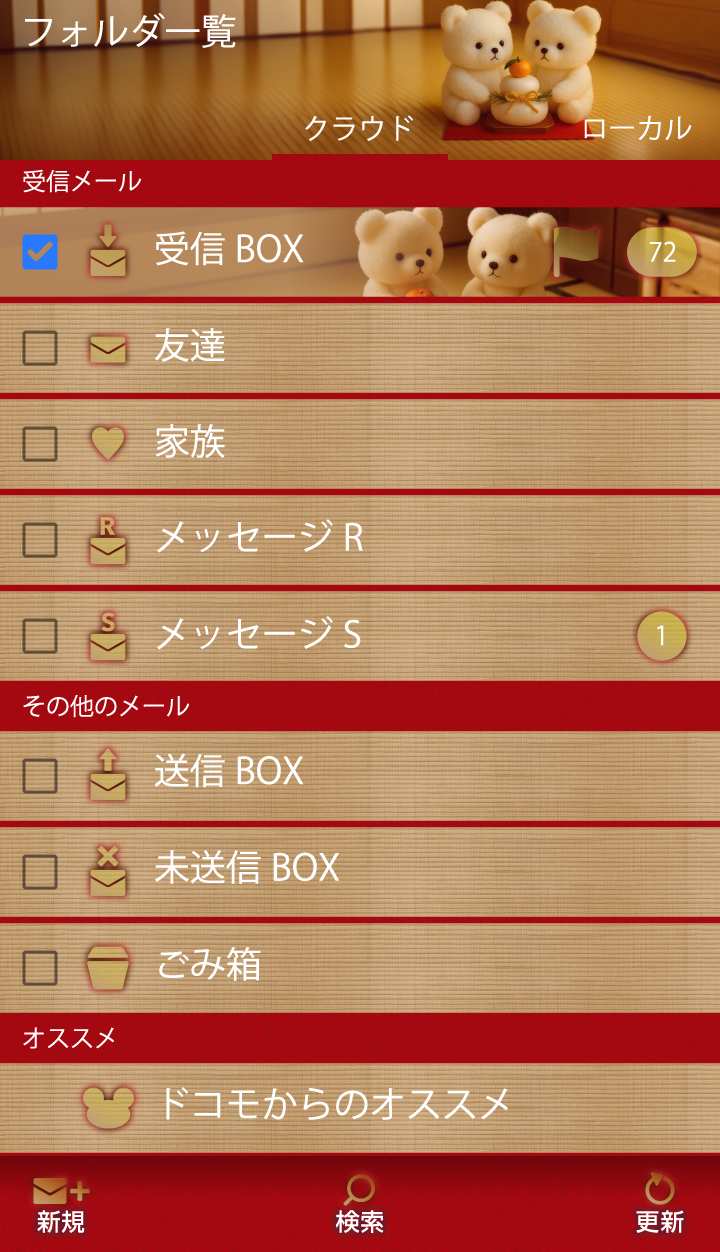Tick the checkbox next to 友達
The image size is (720, 1252).
(x=40, y=347)
